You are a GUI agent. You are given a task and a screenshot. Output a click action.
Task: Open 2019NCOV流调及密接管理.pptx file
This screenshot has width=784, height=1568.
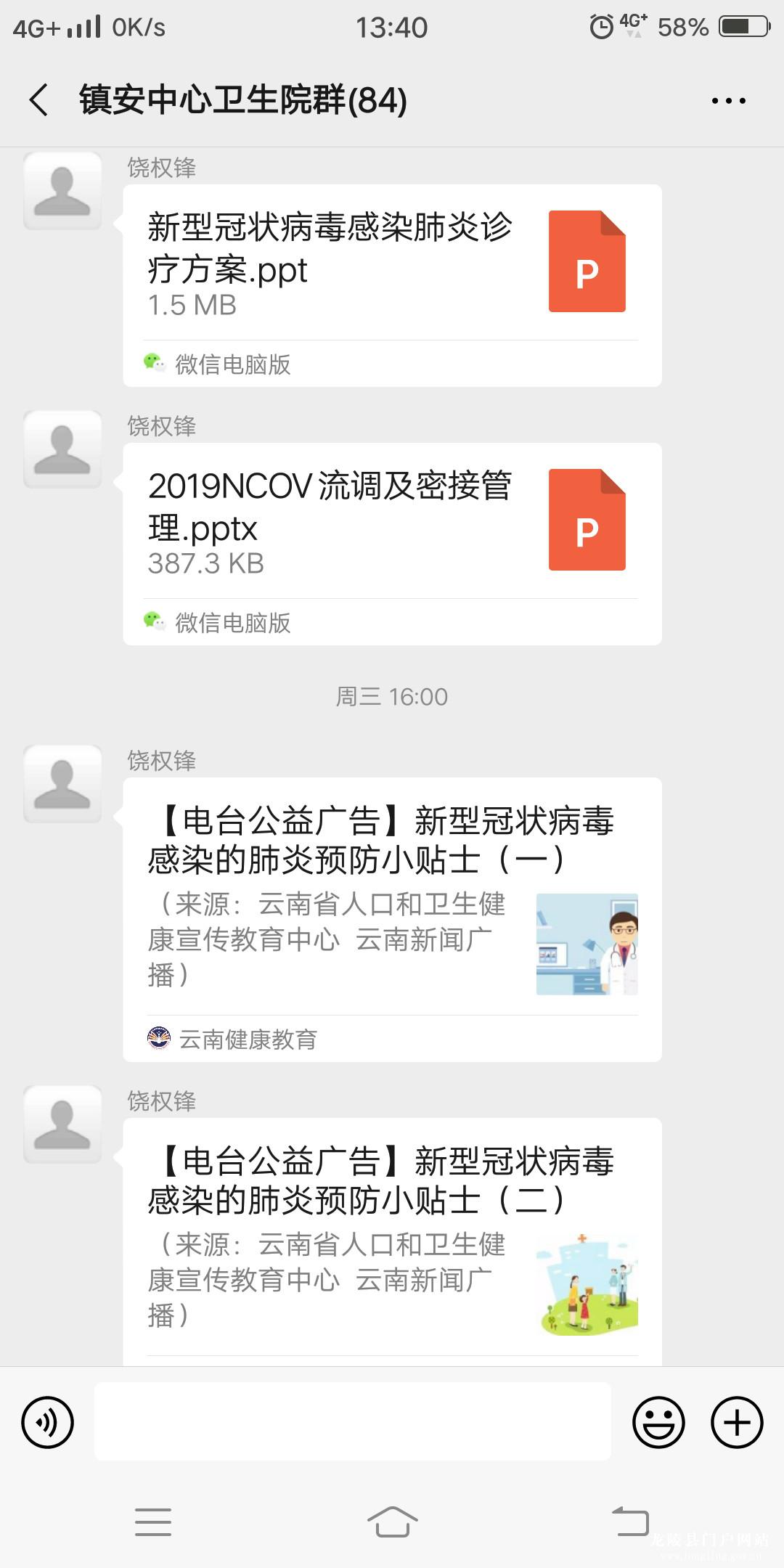tap(392, 523)
